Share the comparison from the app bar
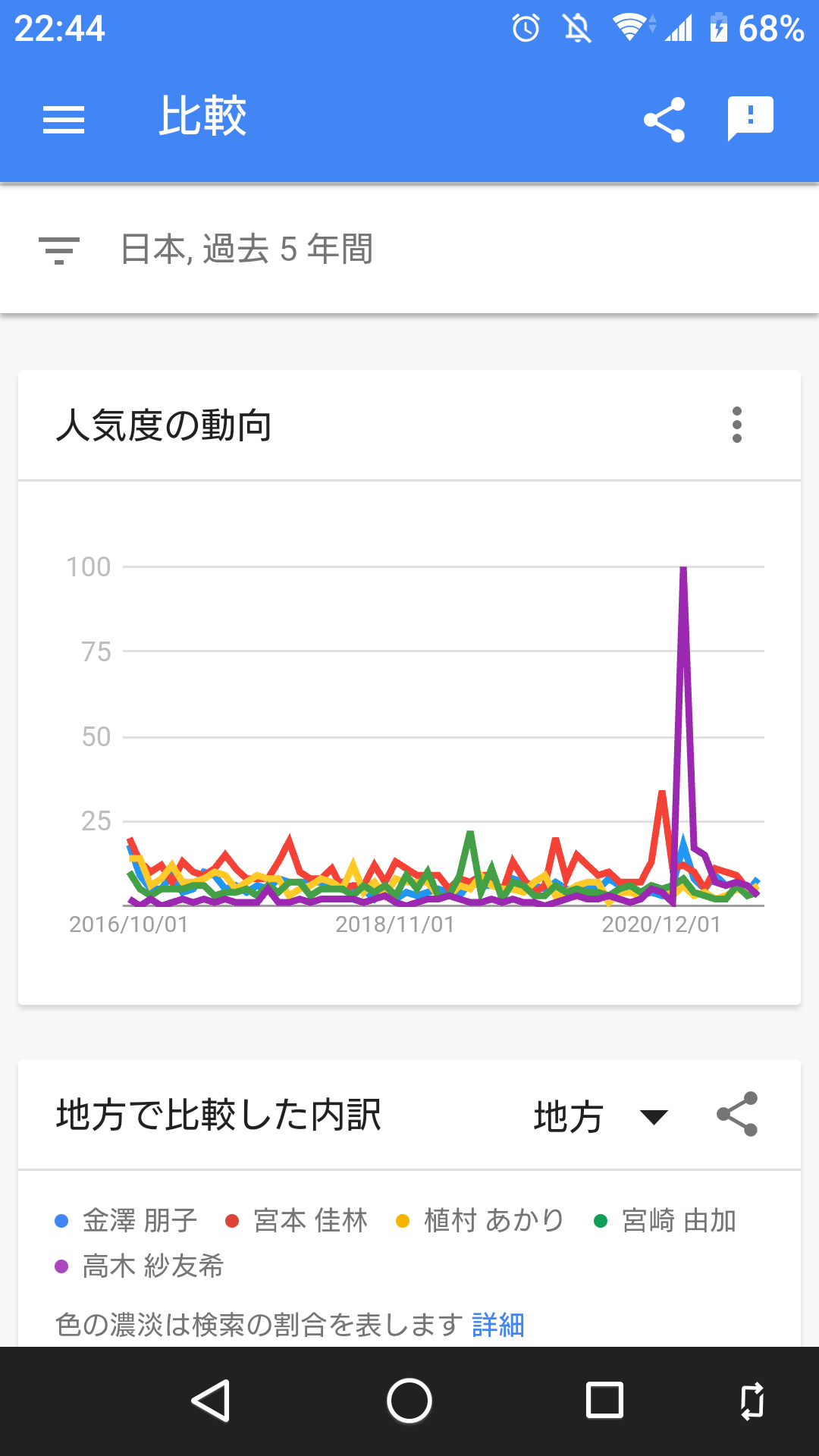The width and height of the screenshot is (819, 1456). tap(664, 119)
